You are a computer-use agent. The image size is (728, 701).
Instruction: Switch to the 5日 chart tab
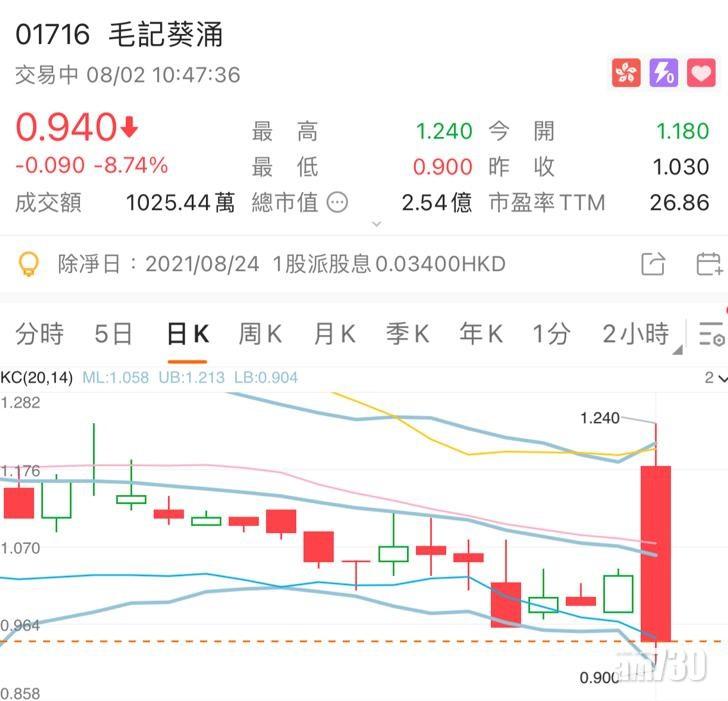pyautogui.click(x=113, y=334)
